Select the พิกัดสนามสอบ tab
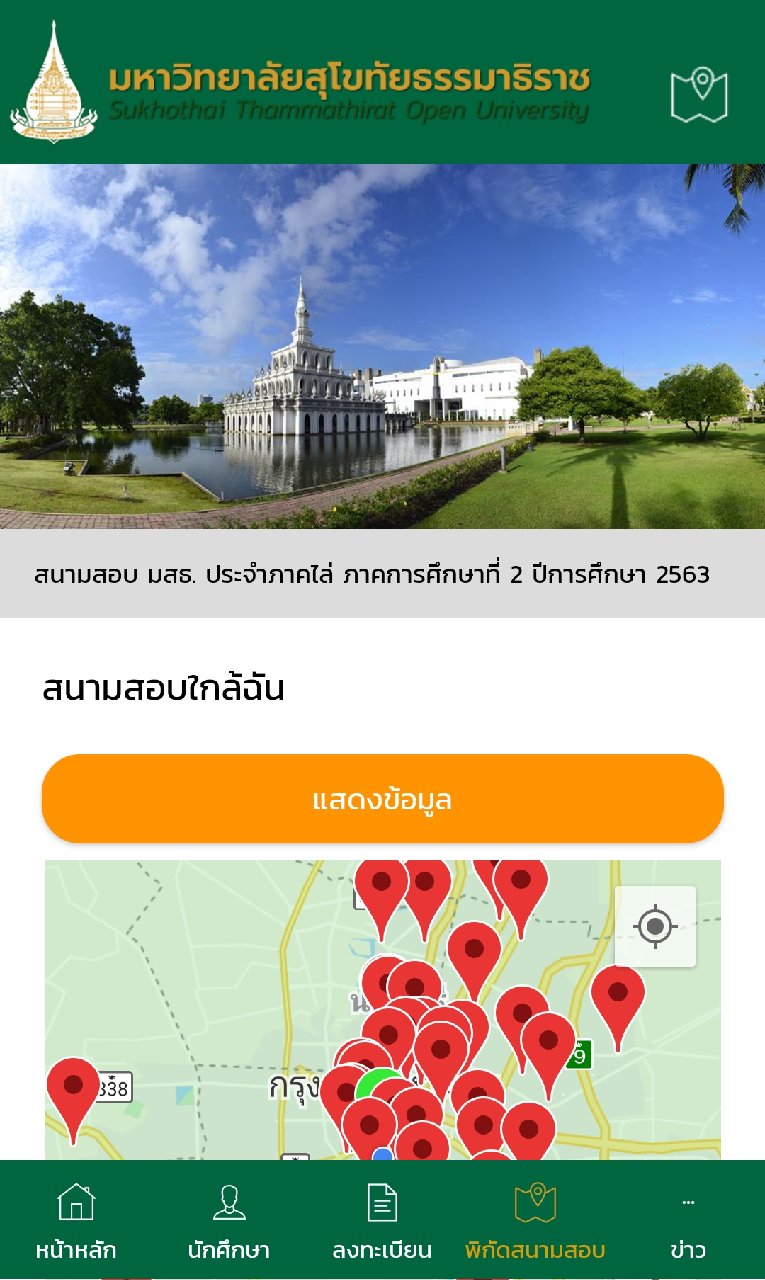 coord(535,1220)
